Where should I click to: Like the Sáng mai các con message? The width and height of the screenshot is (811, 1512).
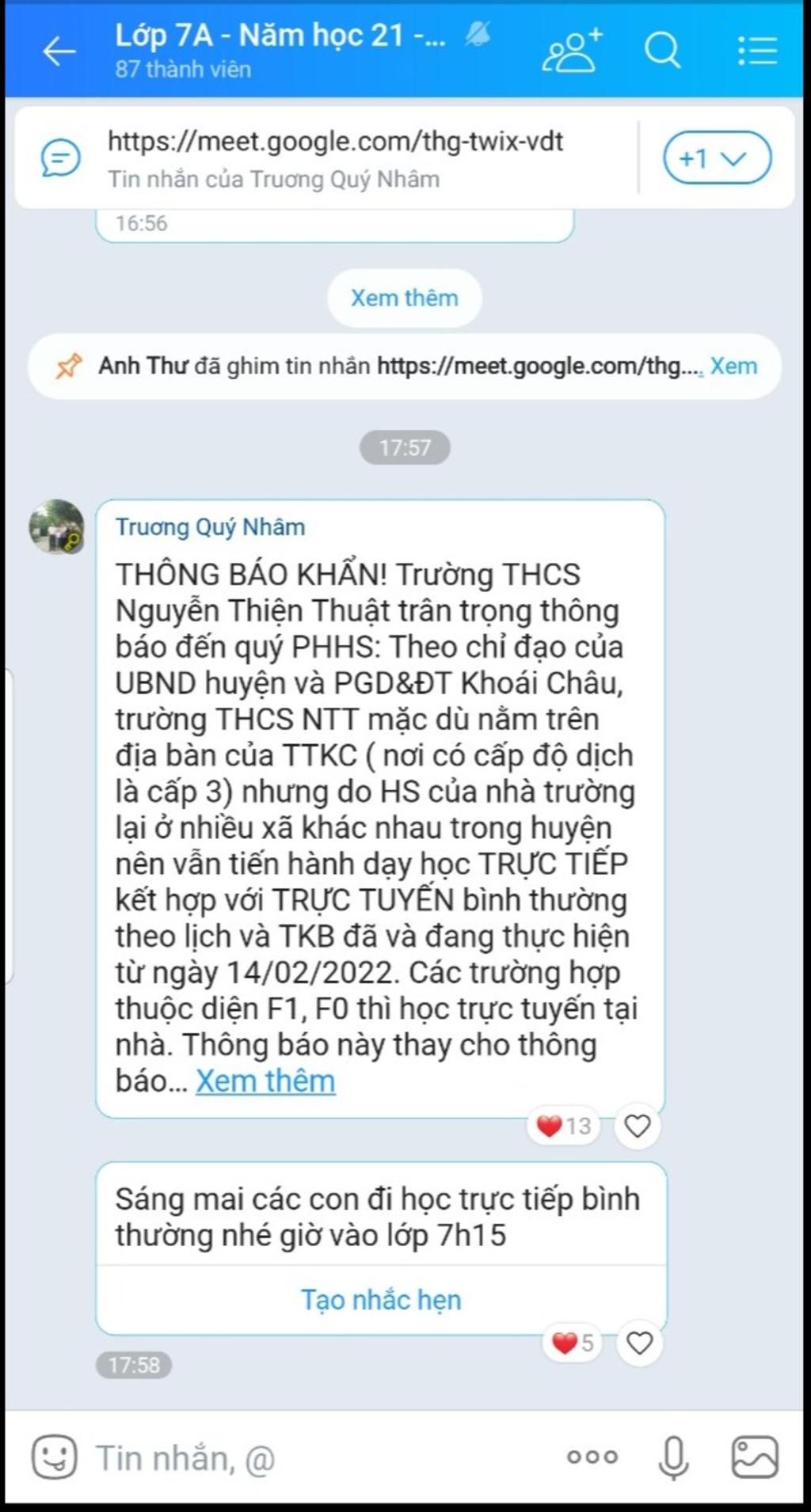[639, 1343]
